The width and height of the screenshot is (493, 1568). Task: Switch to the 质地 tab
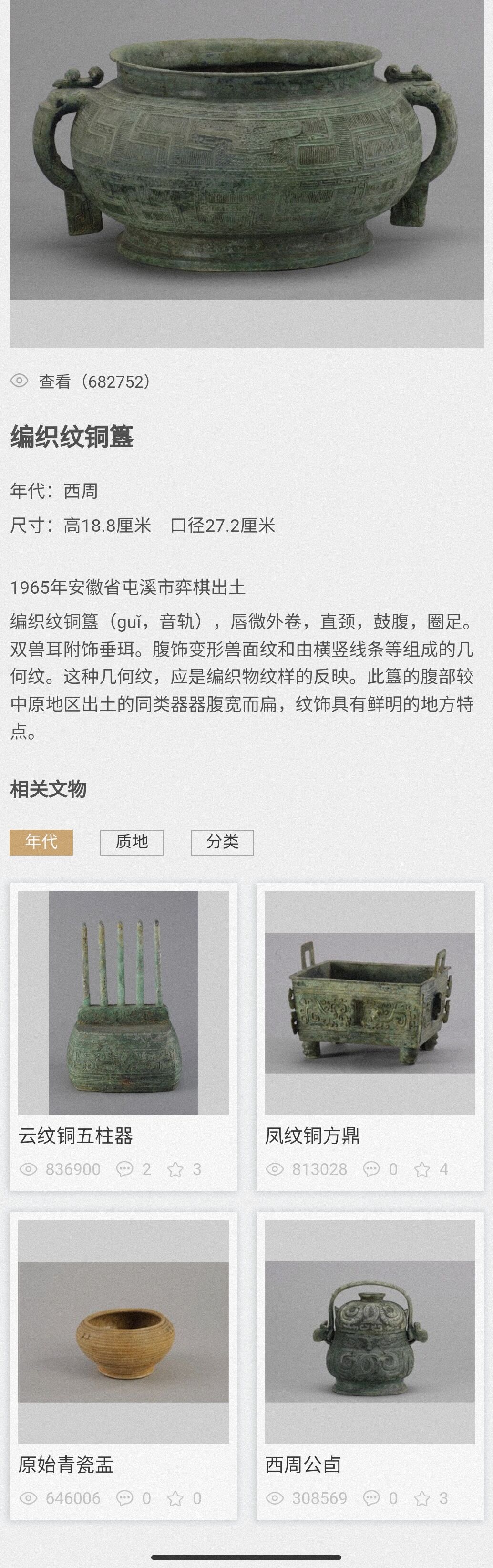click(x=132, y=842)
